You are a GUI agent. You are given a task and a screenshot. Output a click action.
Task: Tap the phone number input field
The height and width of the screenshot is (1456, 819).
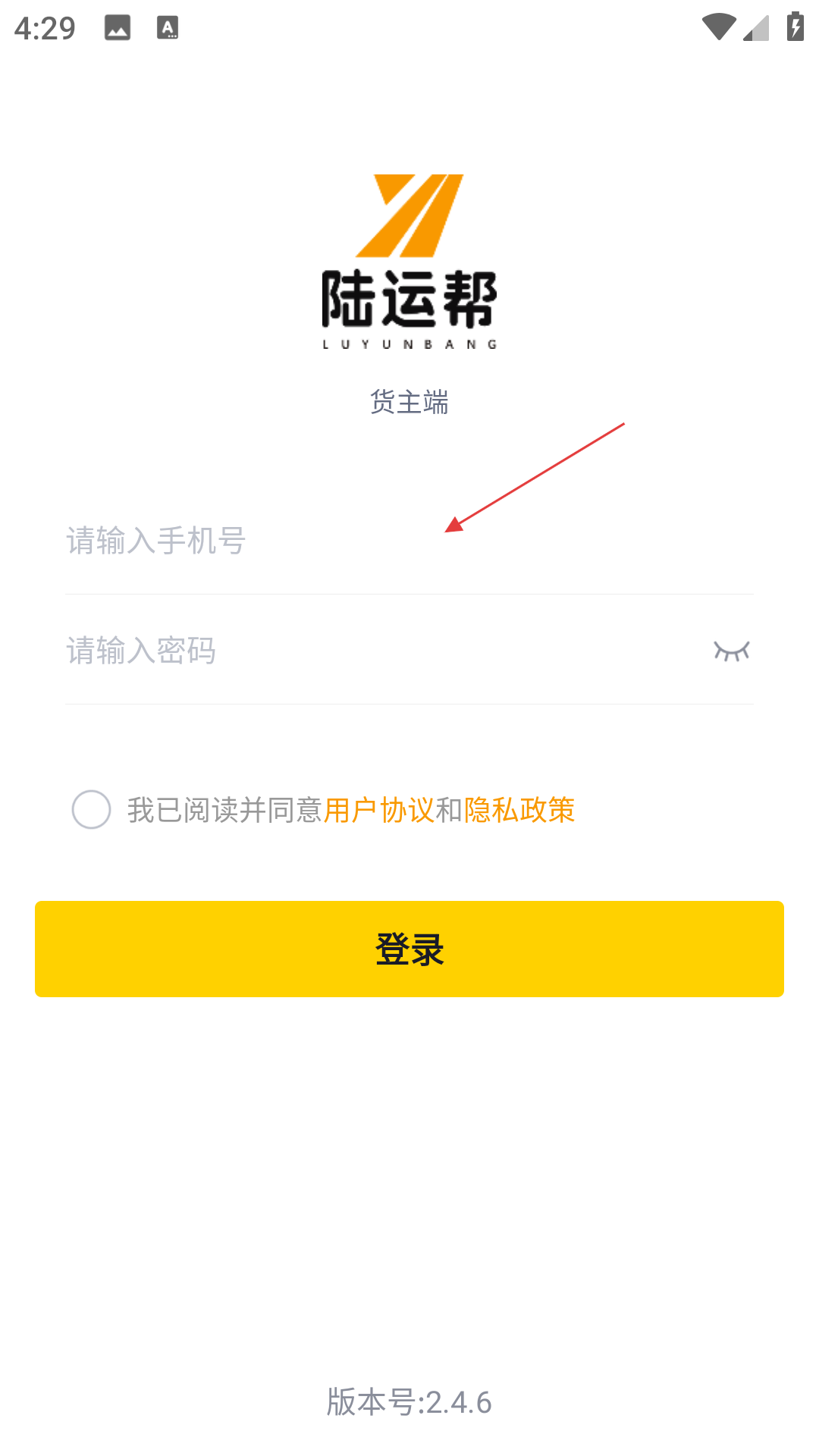tap(409, 541)
